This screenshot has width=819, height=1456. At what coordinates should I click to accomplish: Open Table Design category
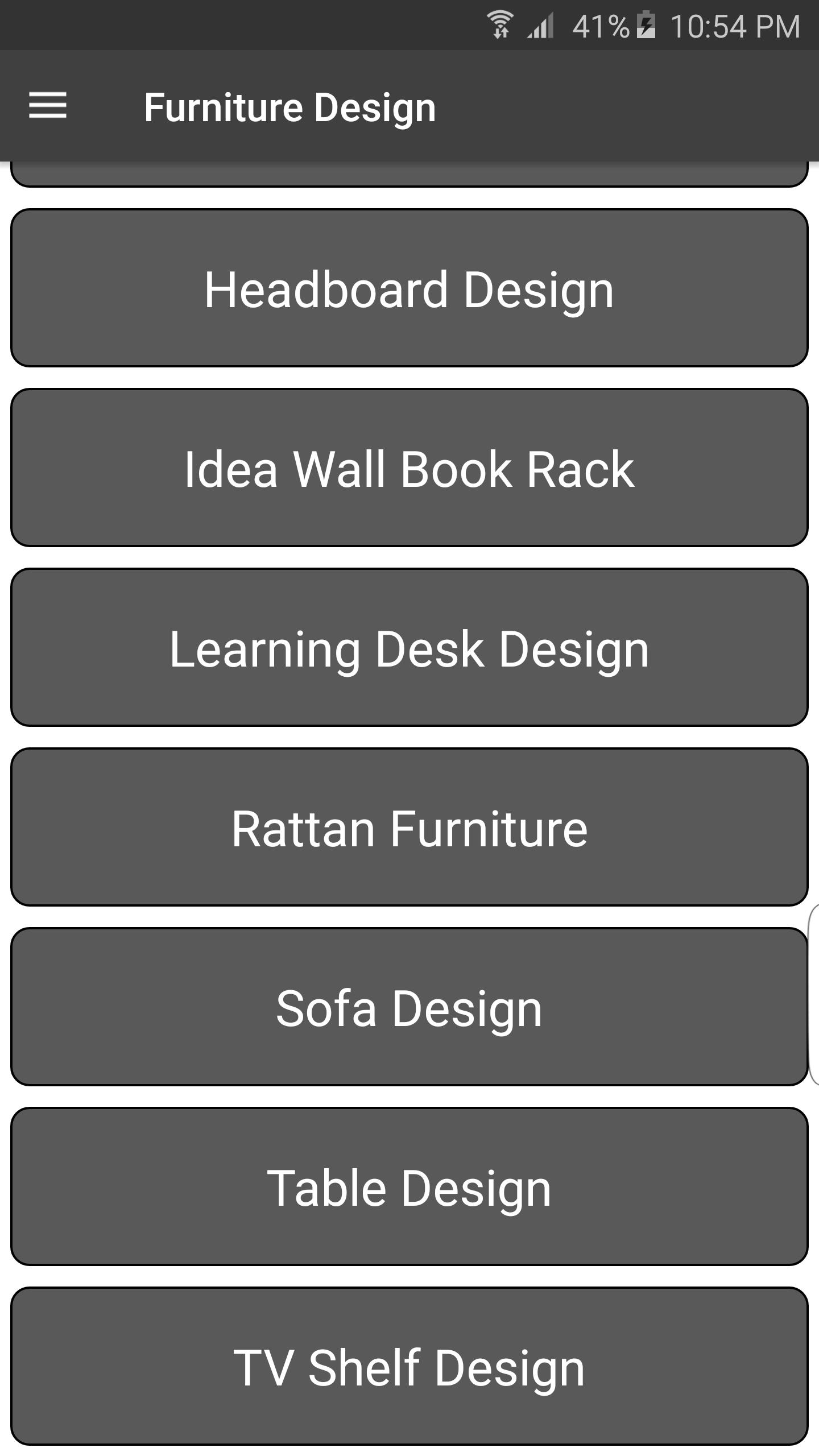tap(408, 1185)
